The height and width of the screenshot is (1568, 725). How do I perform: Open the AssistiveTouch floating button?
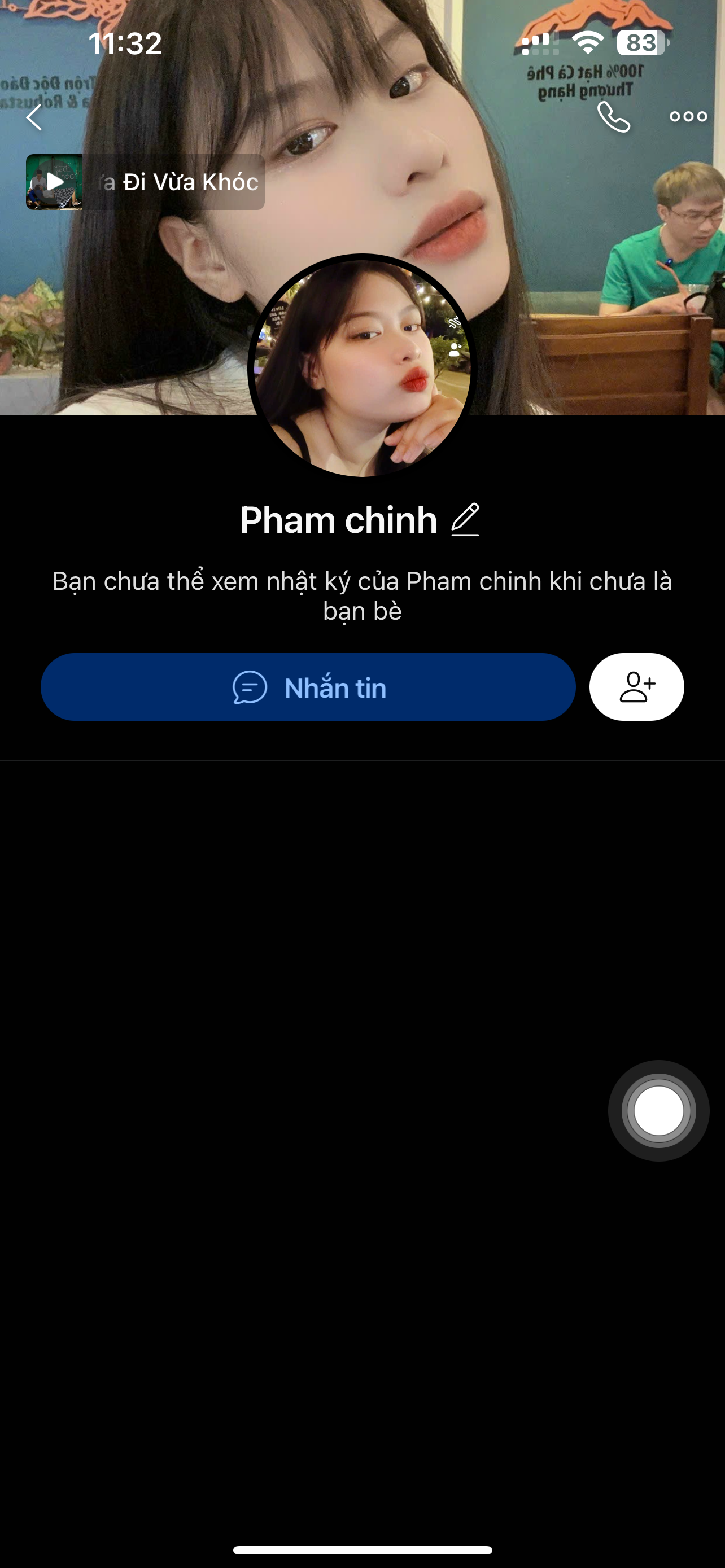658,1110
